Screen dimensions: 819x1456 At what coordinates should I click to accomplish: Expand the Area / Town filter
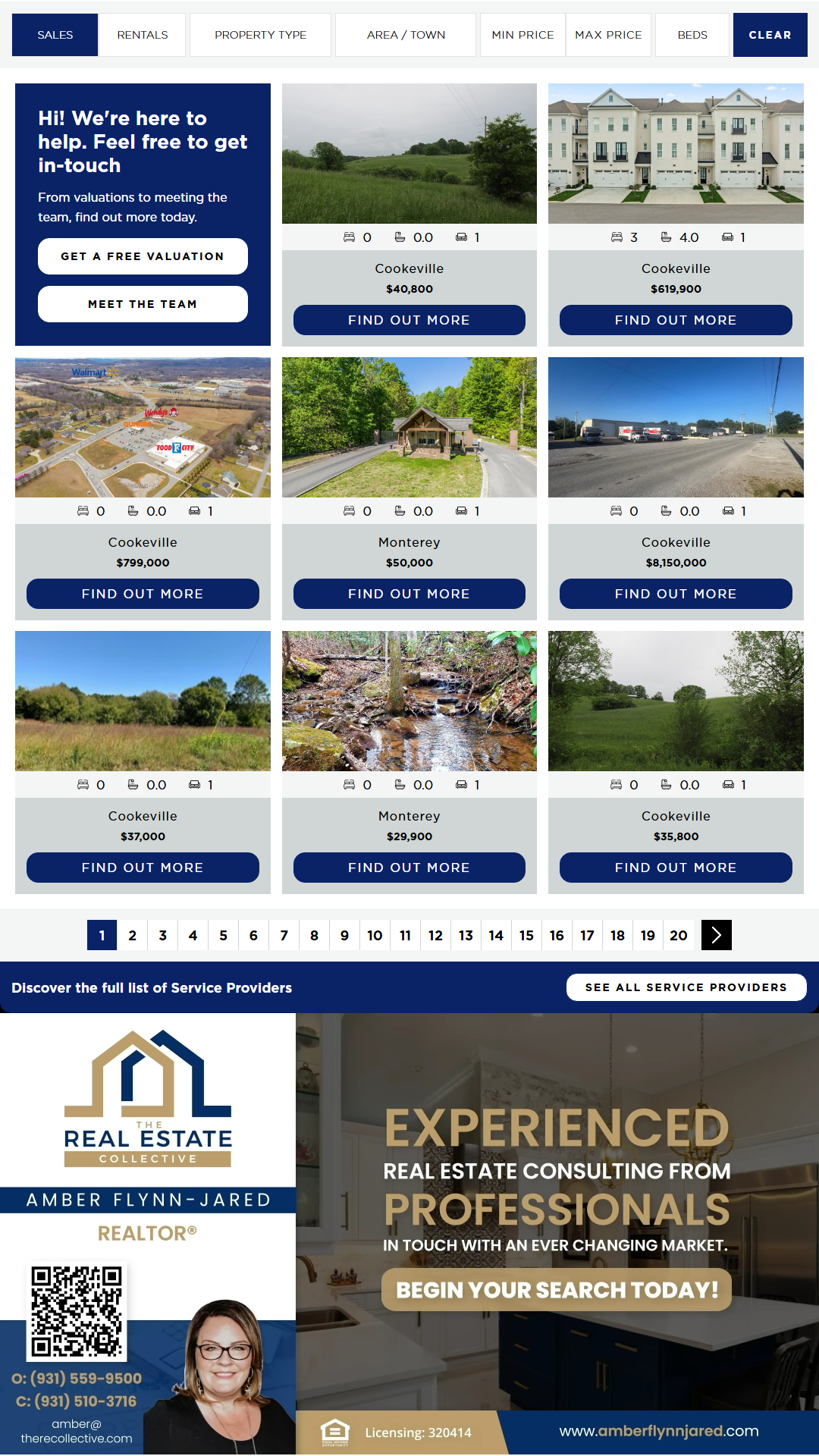(x=406, y=35)
